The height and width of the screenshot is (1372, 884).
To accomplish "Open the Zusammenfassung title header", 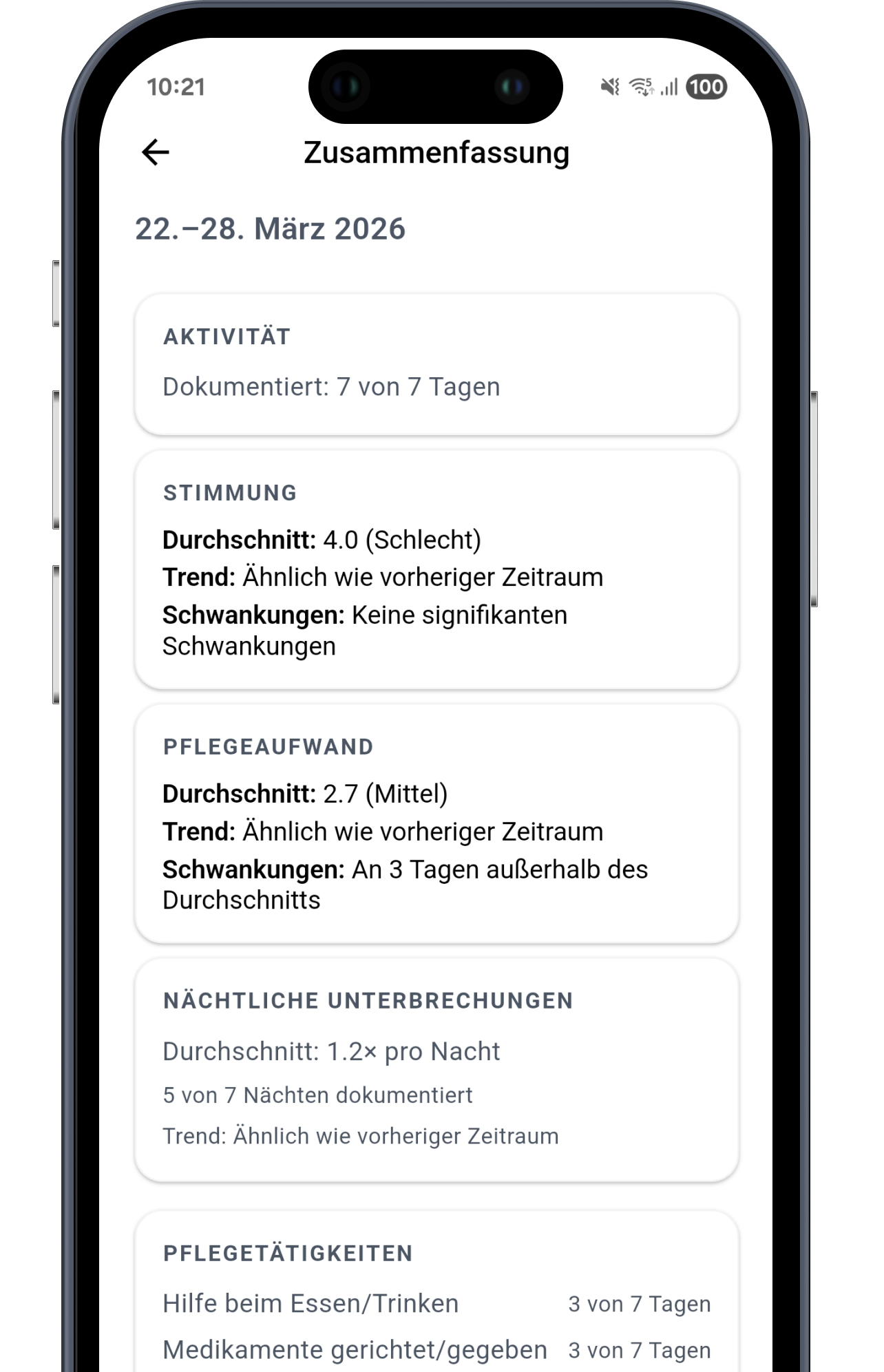I will (x=437, y=152).
